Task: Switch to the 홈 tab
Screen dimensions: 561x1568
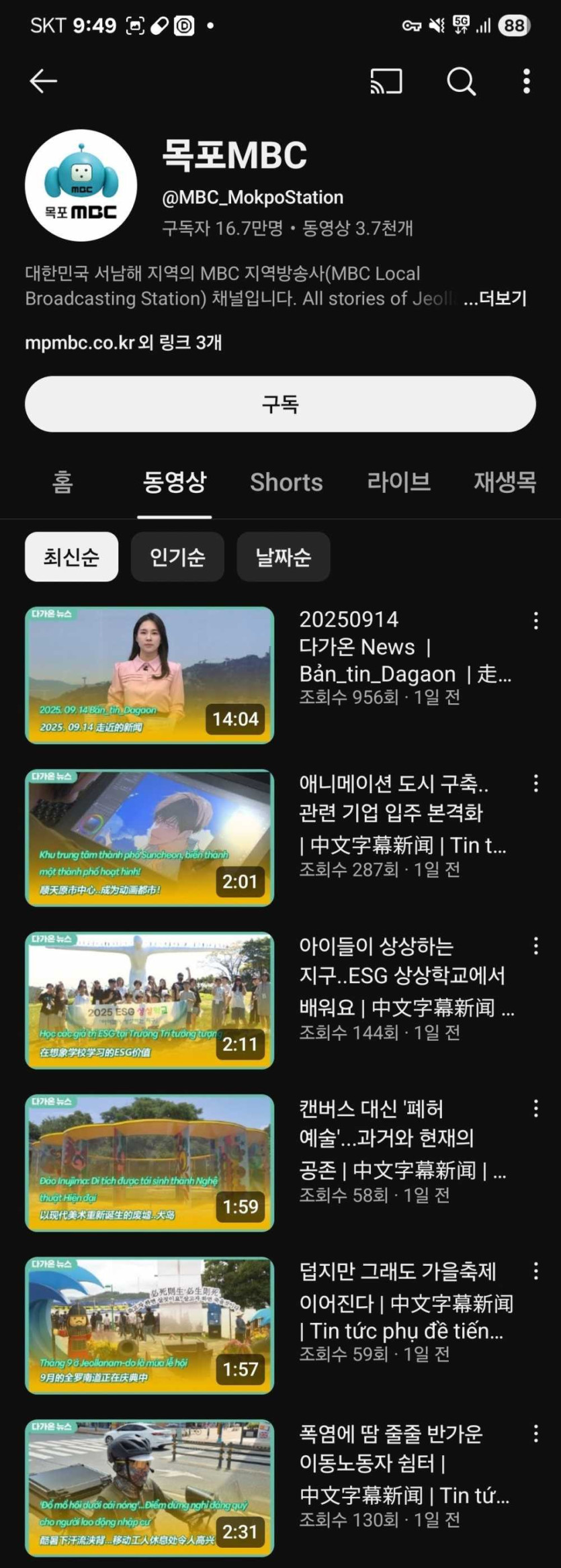Action: pyautogui.click(x=62, y=482)
